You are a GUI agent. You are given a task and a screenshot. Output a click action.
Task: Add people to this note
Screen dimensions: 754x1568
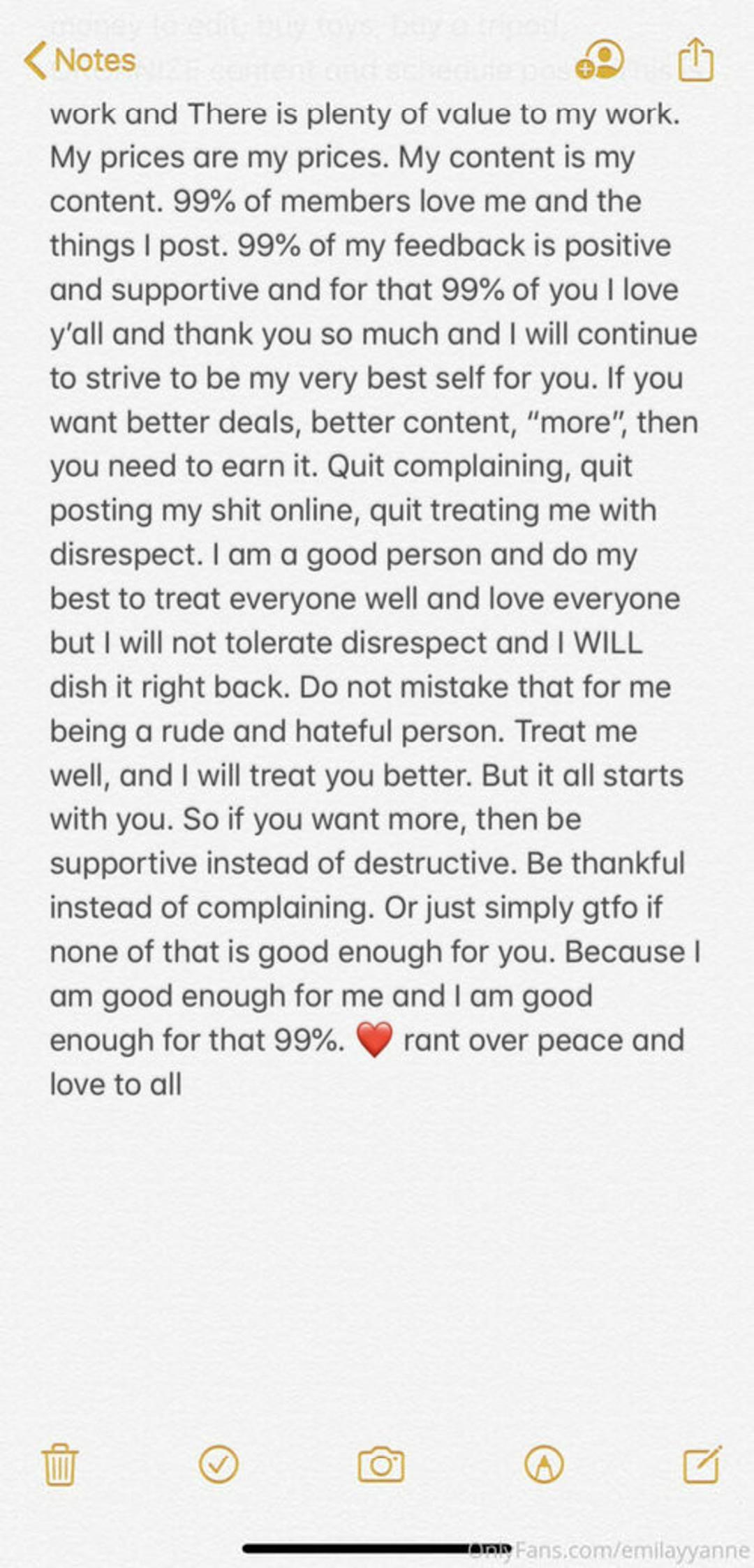[x=600, y=60]
